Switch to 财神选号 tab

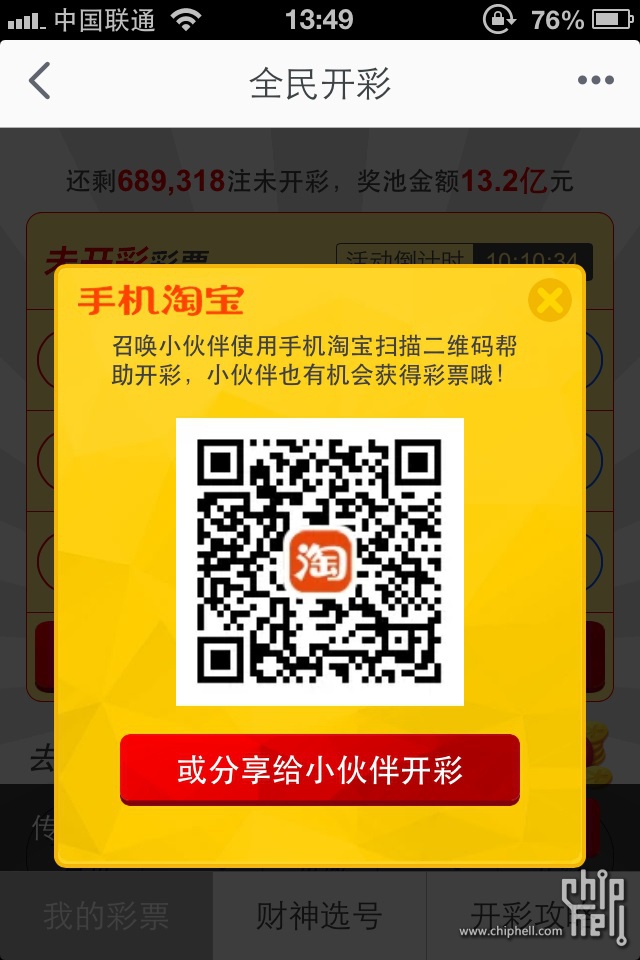point(319,916)
